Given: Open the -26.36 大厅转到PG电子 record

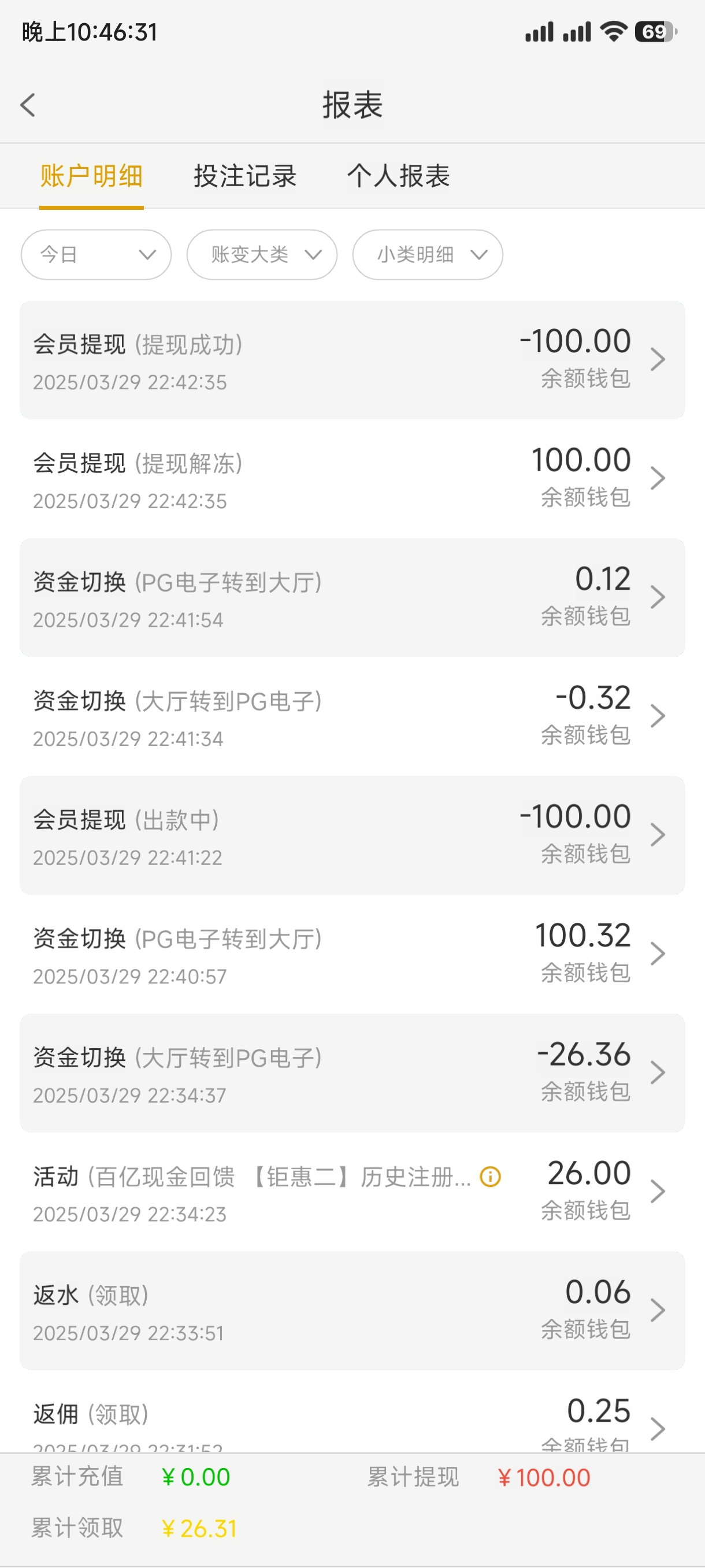Looking at the screenshot, I should point(351,1073).
